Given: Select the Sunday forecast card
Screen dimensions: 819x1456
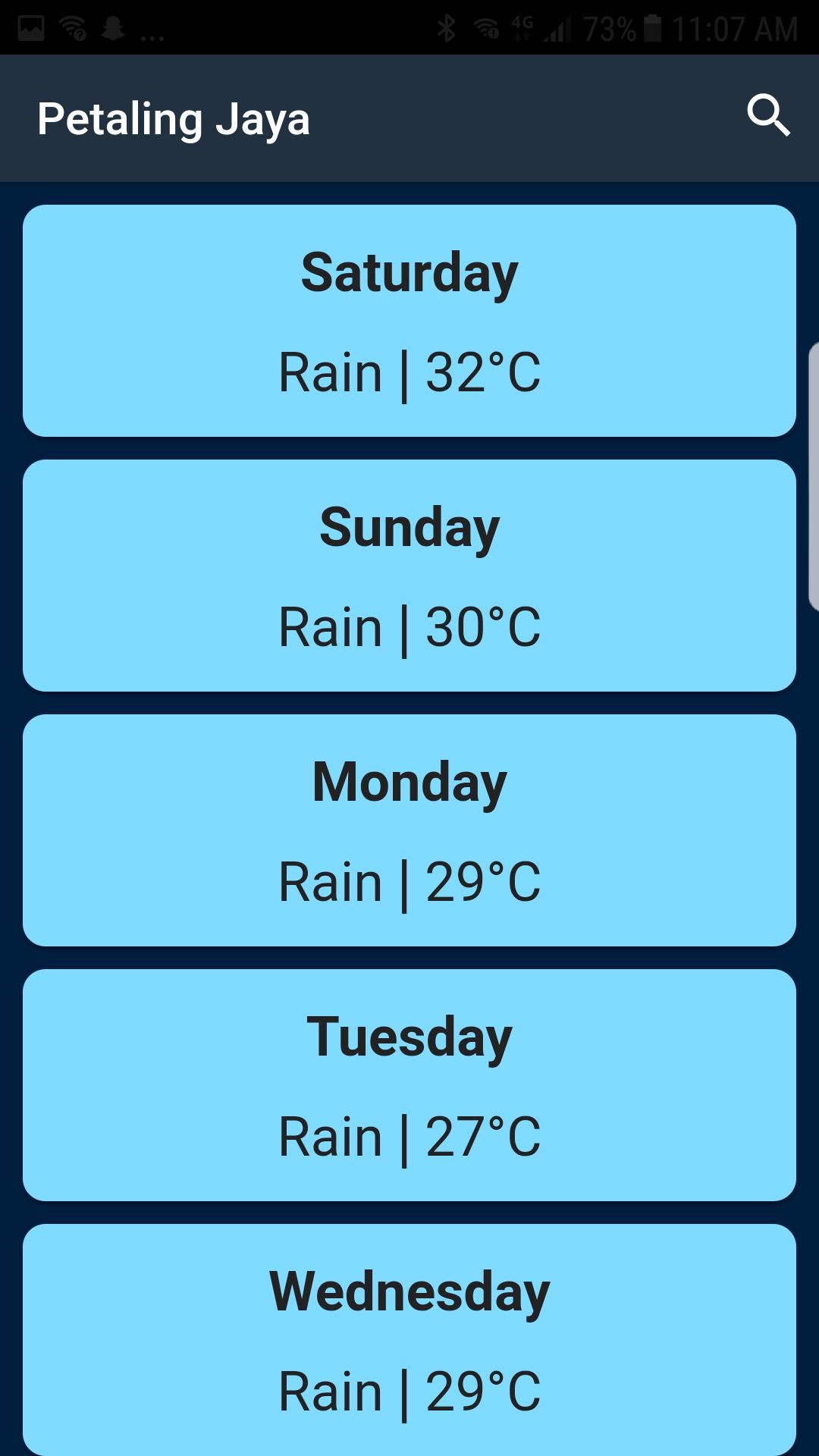Looking at the screenshot, I should pyautogui.click(x=409, y=575).
